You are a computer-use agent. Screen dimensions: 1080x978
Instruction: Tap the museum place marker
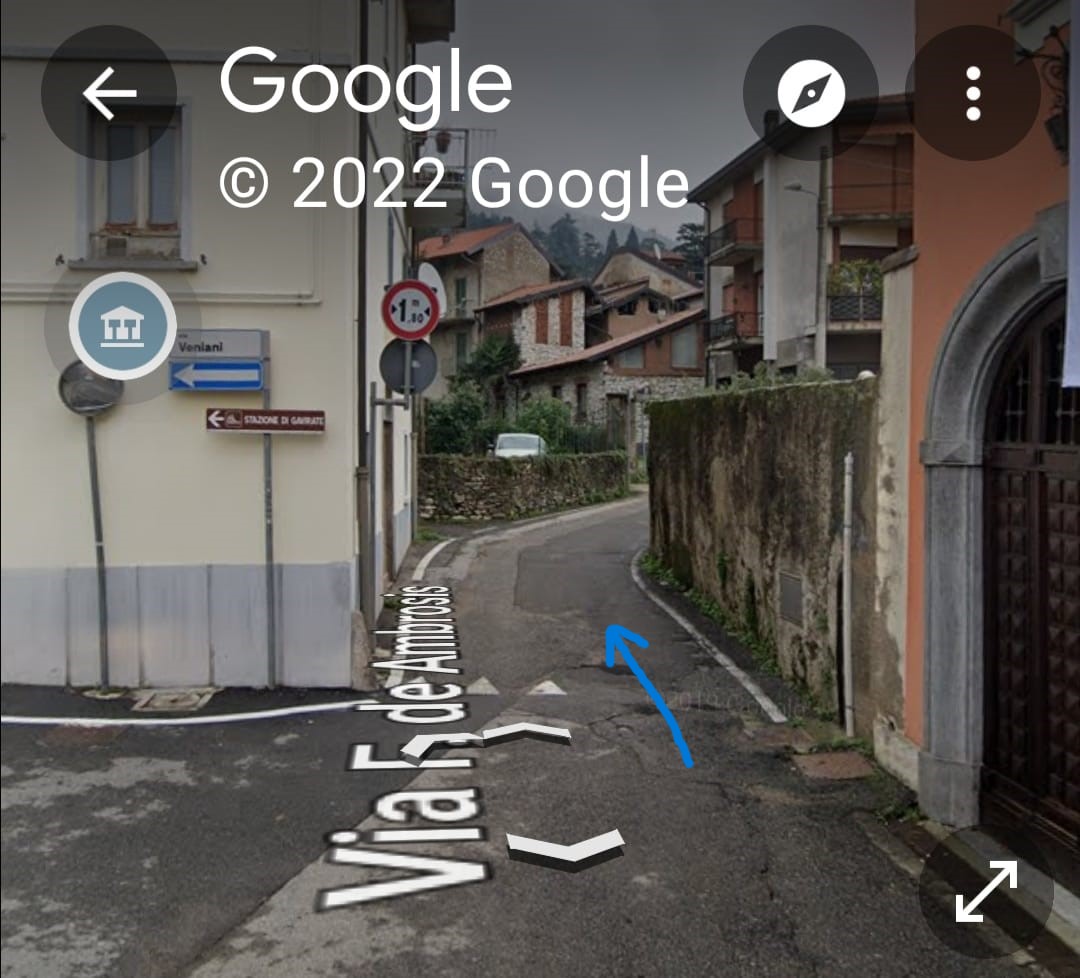123,326
